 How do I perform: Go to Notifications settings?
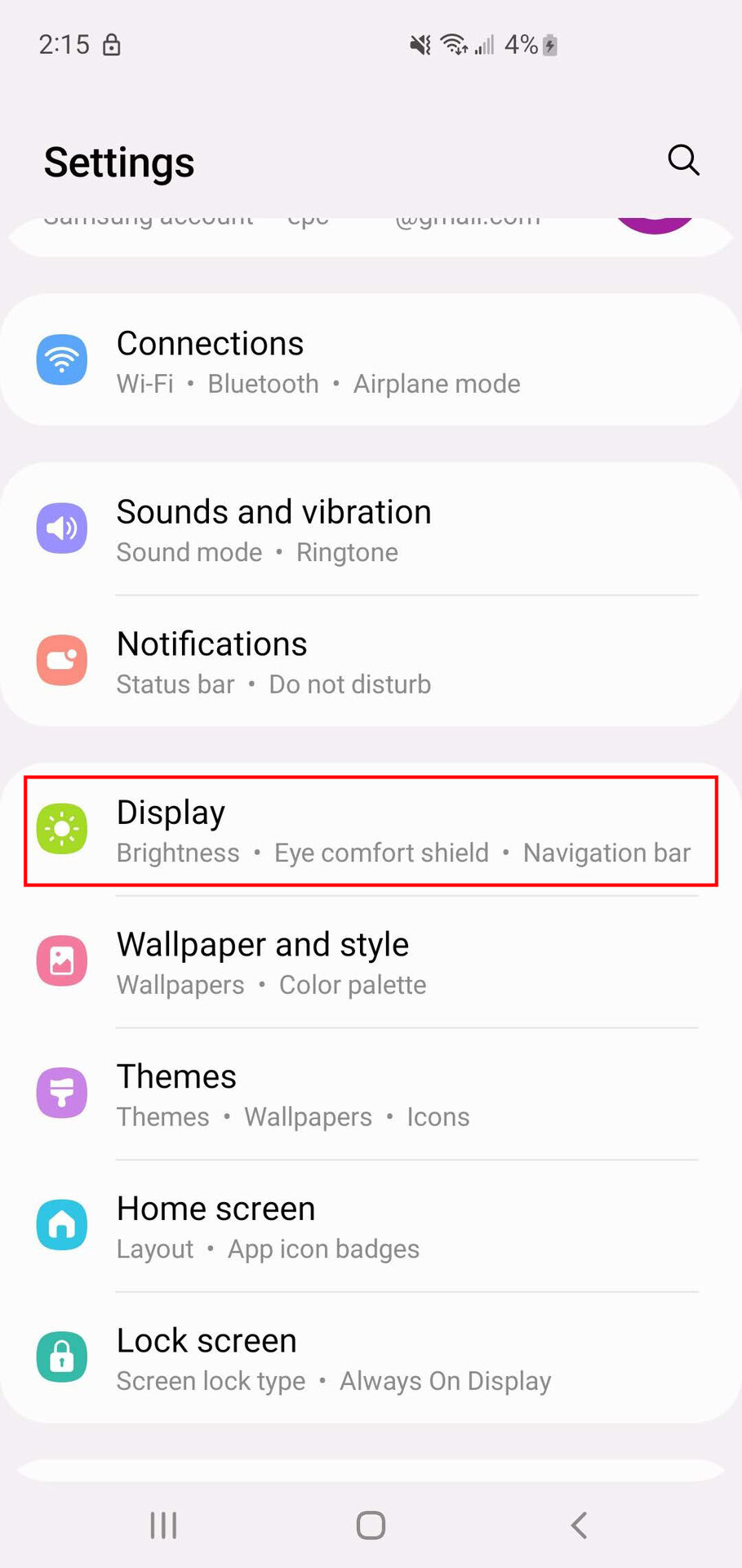pos(371,662)
